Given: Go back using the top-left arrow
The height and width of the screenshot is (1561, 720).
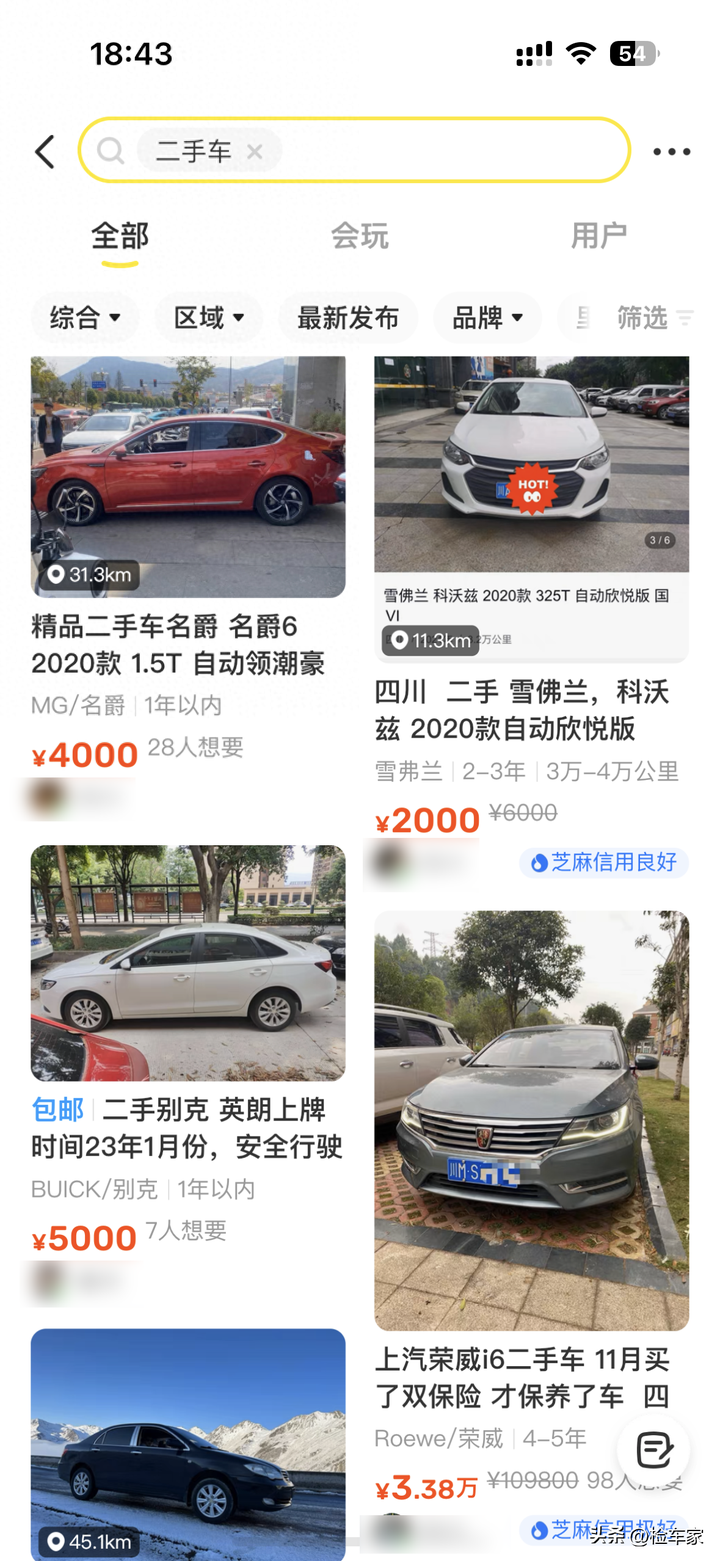Looking at the screenshot, I should pos(45,152).
